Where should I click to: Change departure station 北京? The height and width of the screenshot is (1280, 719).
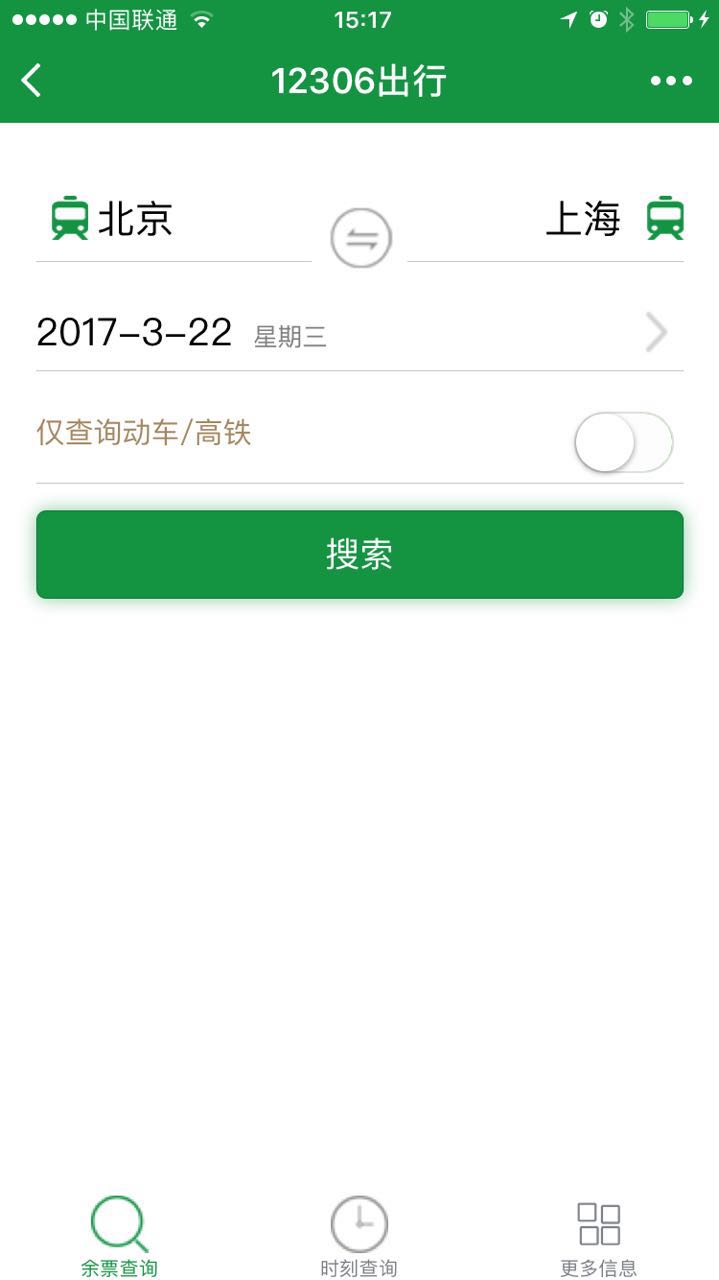135,220
